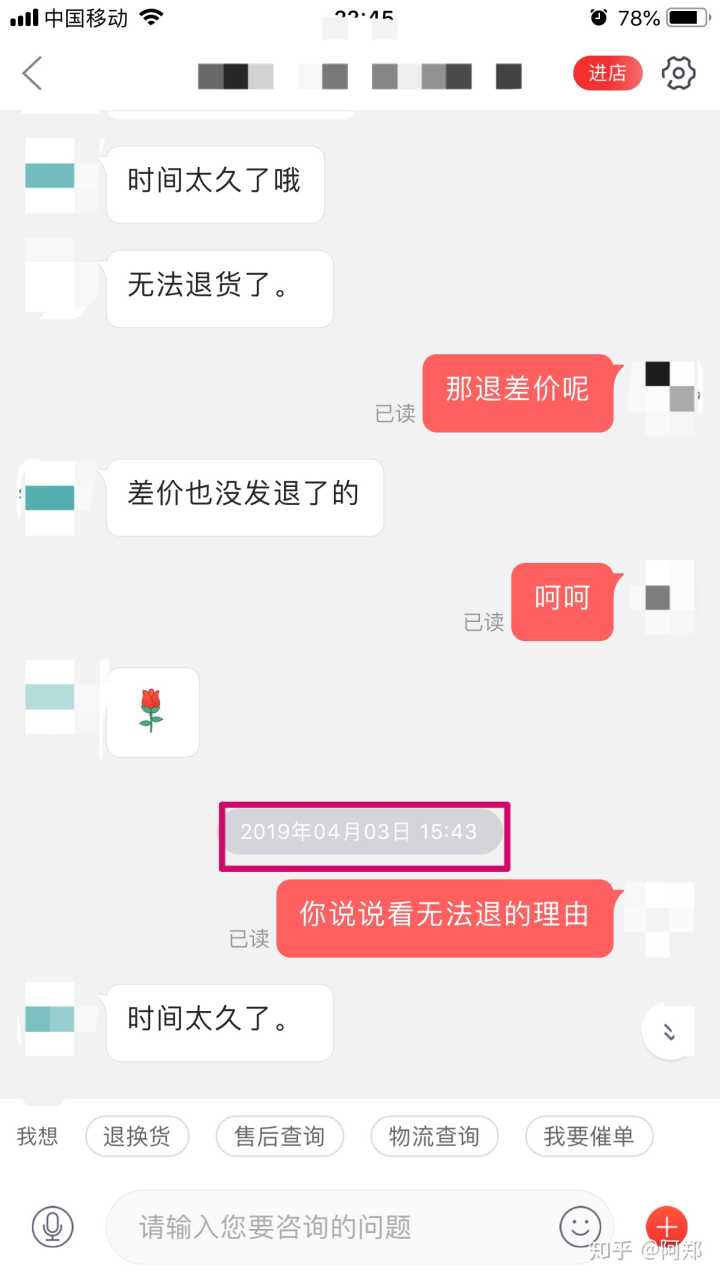Open the emoji picker smiley icon
This screenshot has width=720, height=1280.
point(580,1226)
